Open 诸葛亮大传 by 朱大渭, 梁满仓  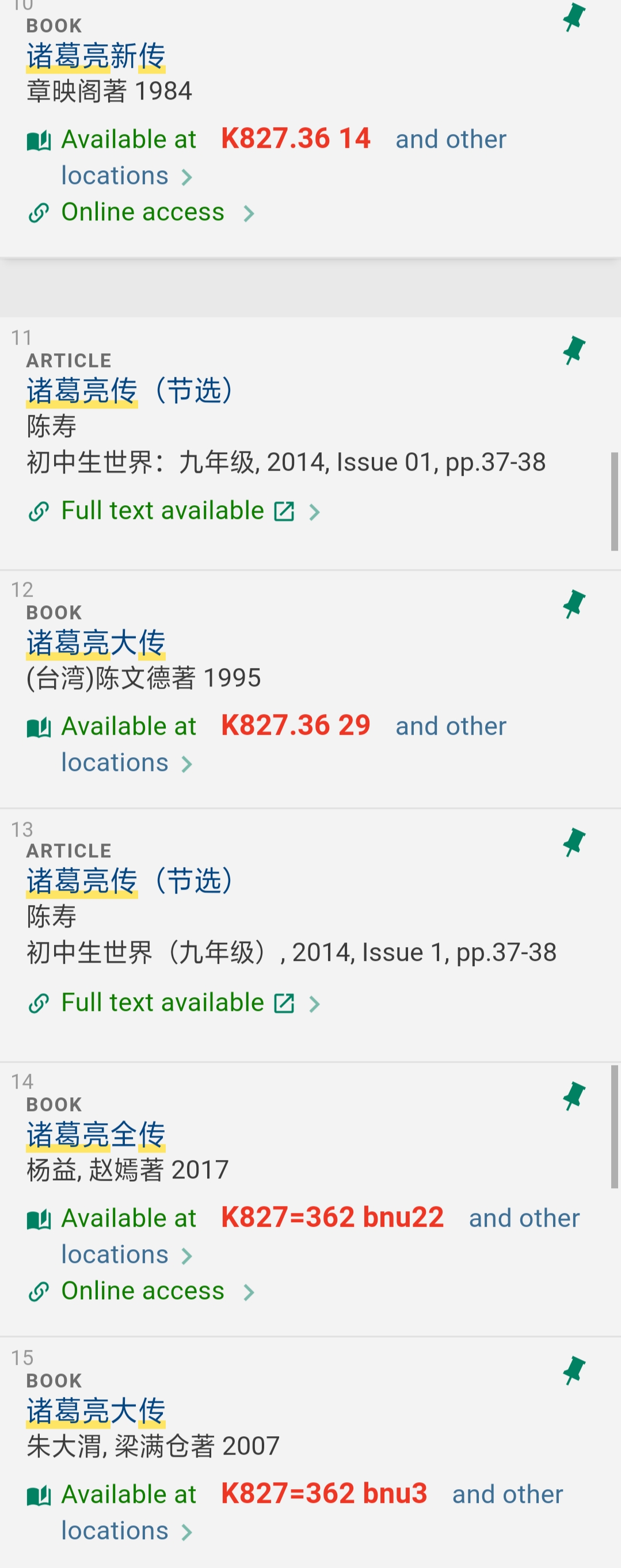tap(96, 1411)
